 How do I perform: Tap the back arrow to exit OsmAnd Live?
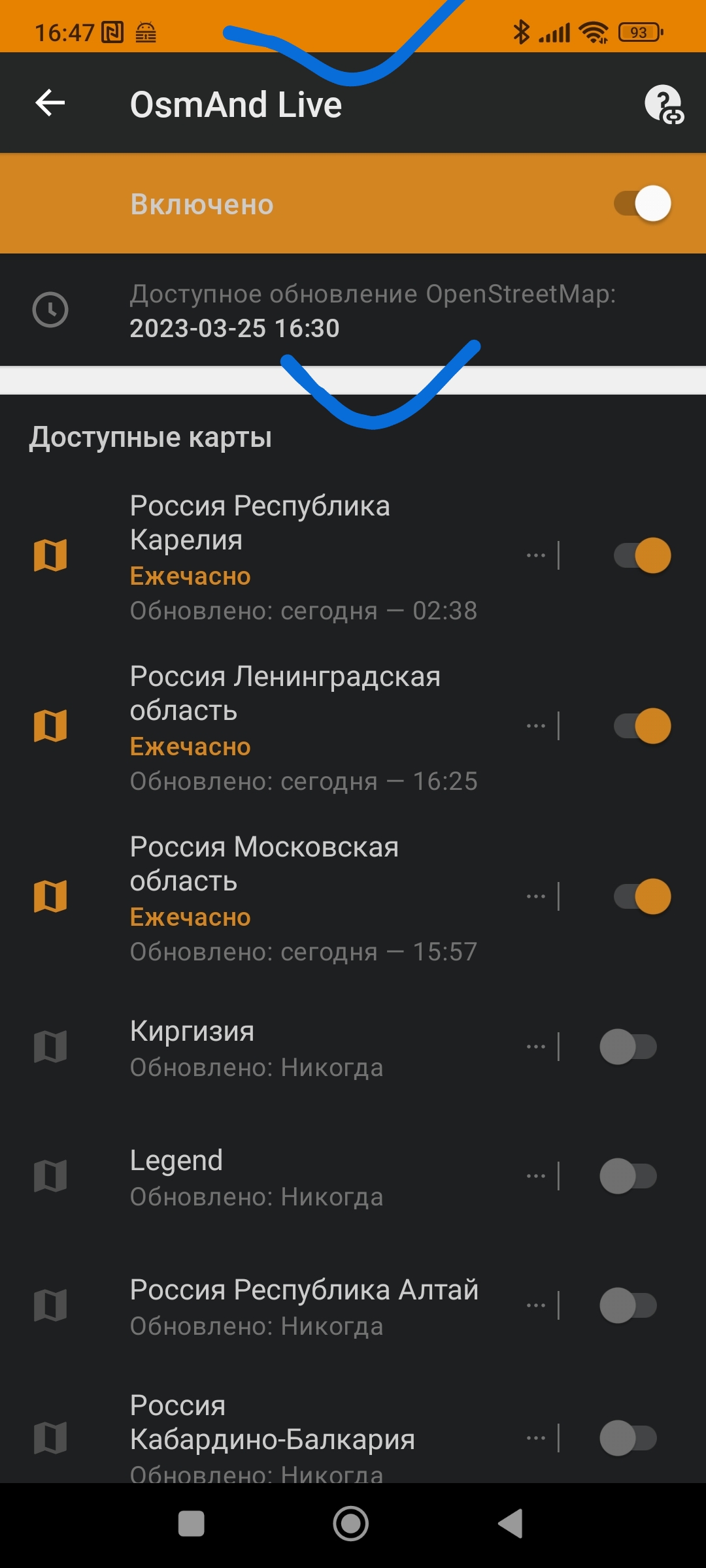50,103
